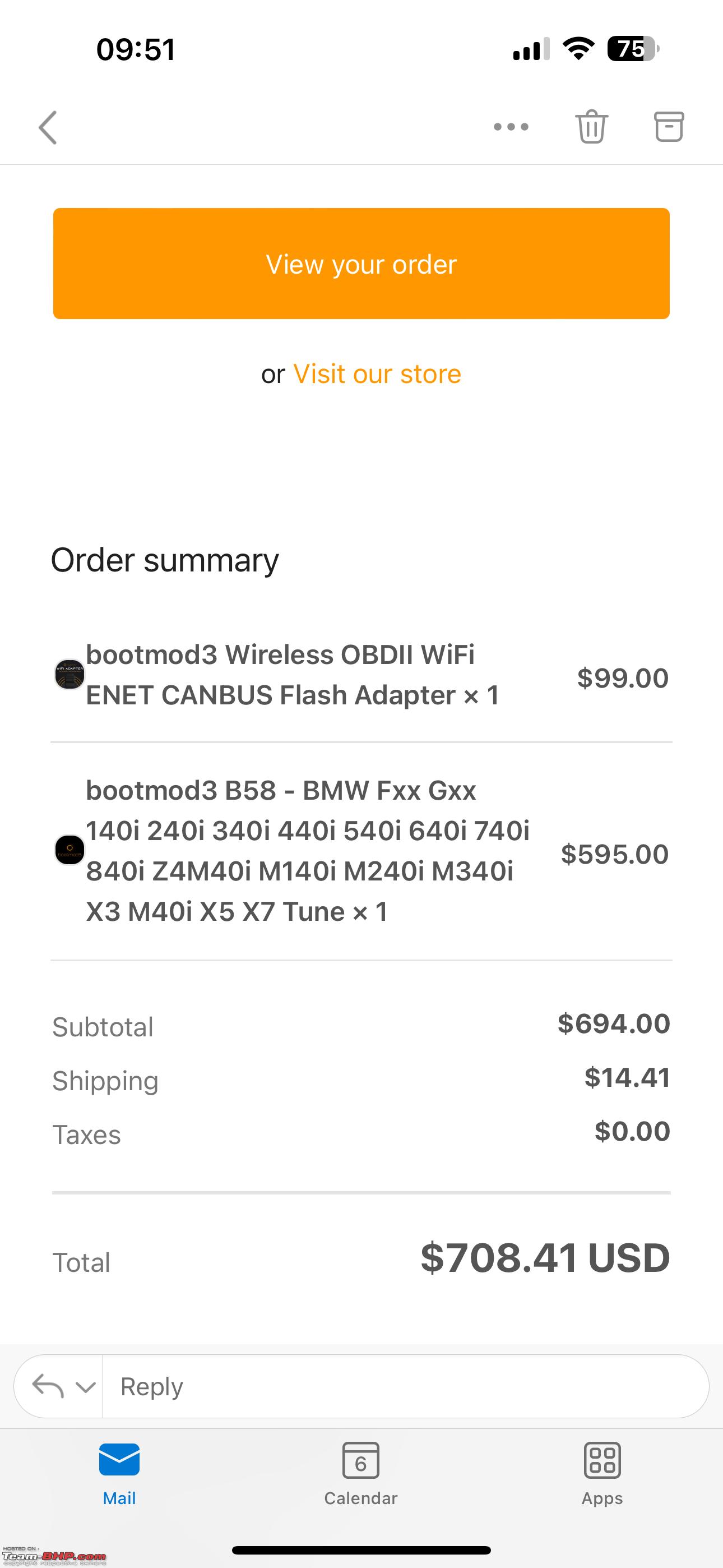Open the Visit our store link
The height and width of the screenshot is (1568, 723).
coord(377,373)
